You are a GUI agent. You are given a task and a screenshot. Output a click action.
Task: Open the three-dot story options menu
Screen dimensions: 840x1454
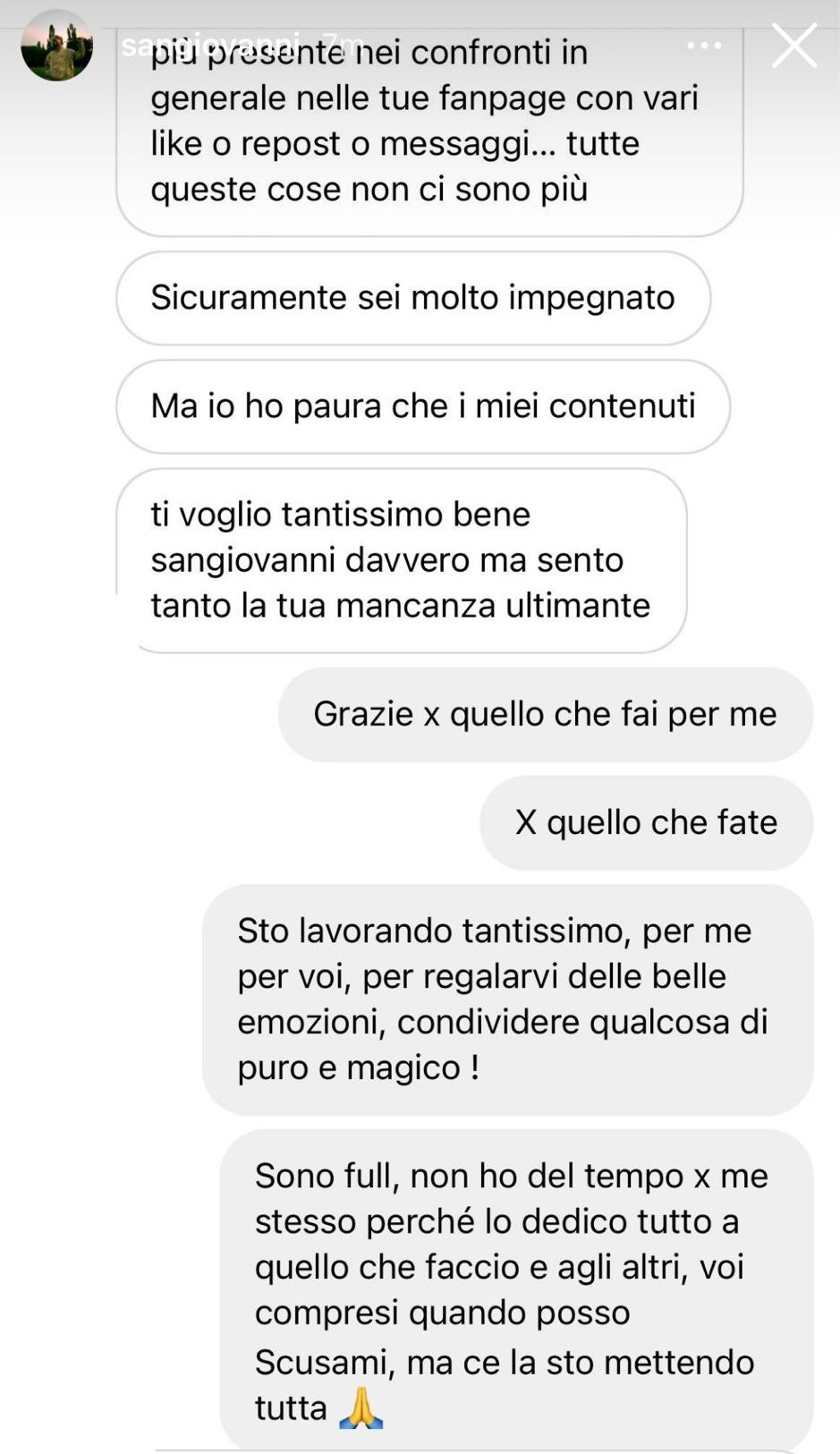[x=704, y=46]
